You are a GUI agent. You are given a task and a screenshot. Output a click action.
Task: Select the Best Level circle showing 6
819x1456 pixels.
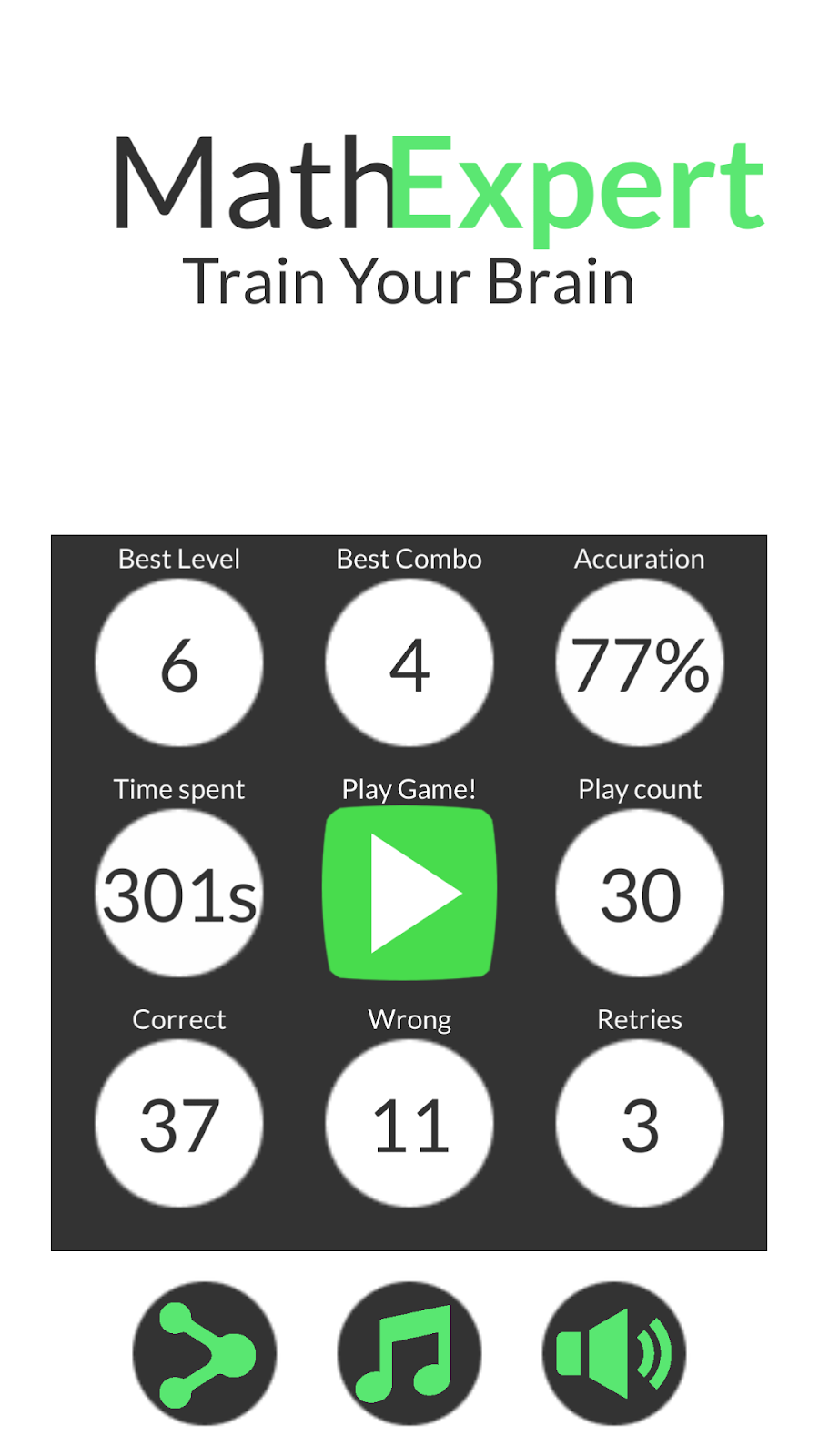[x=178, y=663]
